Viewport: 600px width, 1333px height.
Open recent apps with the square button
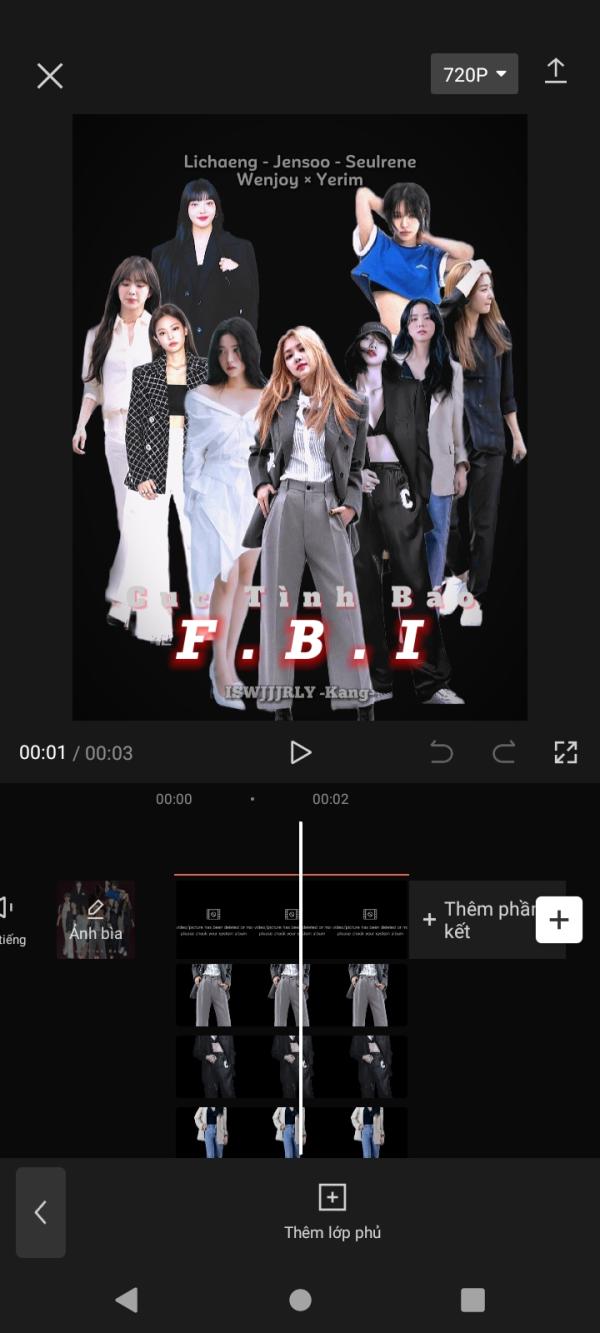click(472, 1299)
